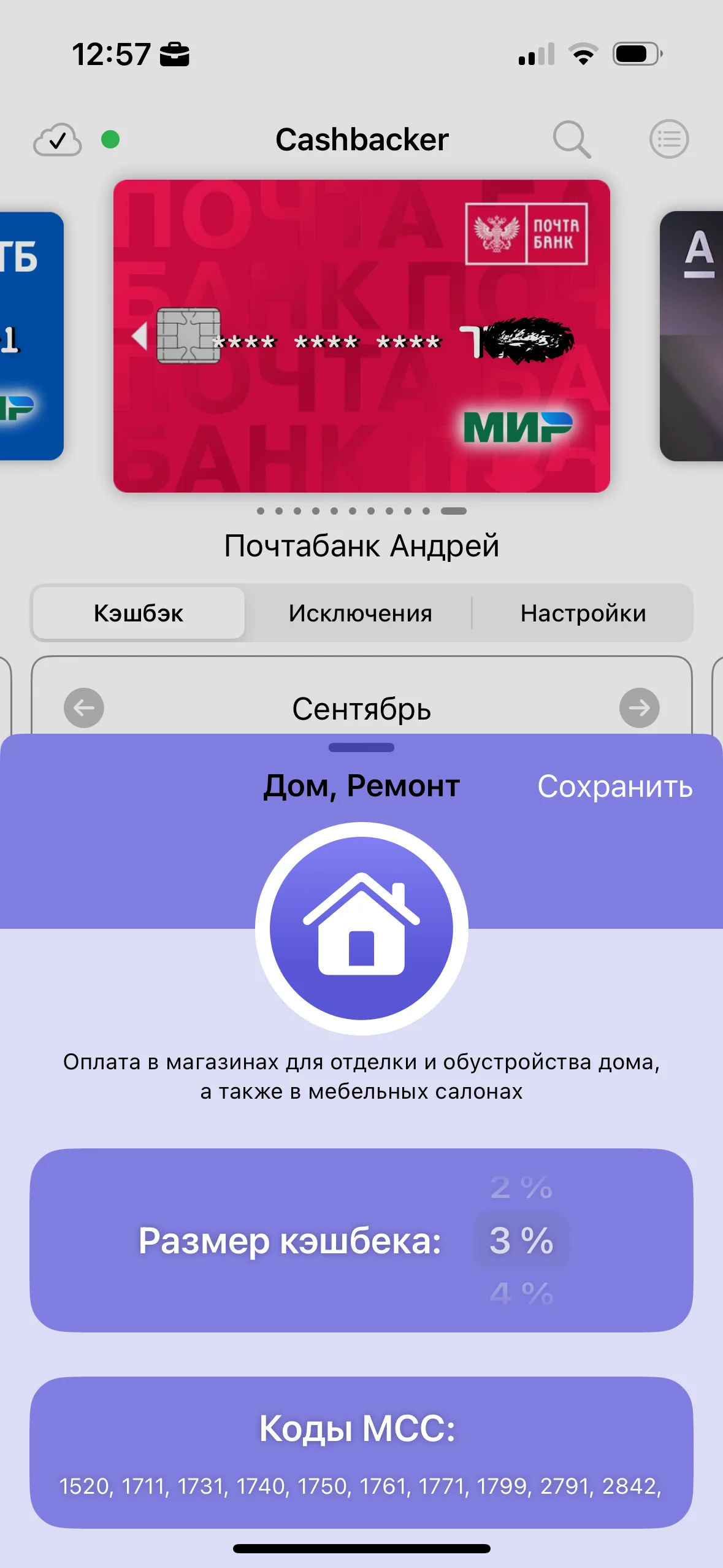Tap the home category icon

[x=361, y=928]
